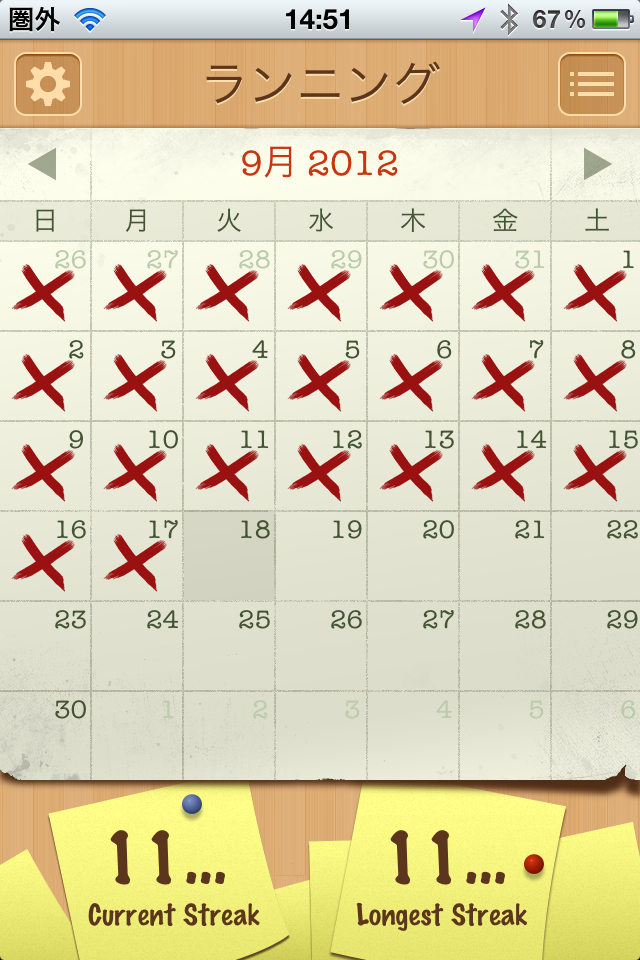Mark September 18 as done
Screen dimensions: 640x960
pos(229,557)
